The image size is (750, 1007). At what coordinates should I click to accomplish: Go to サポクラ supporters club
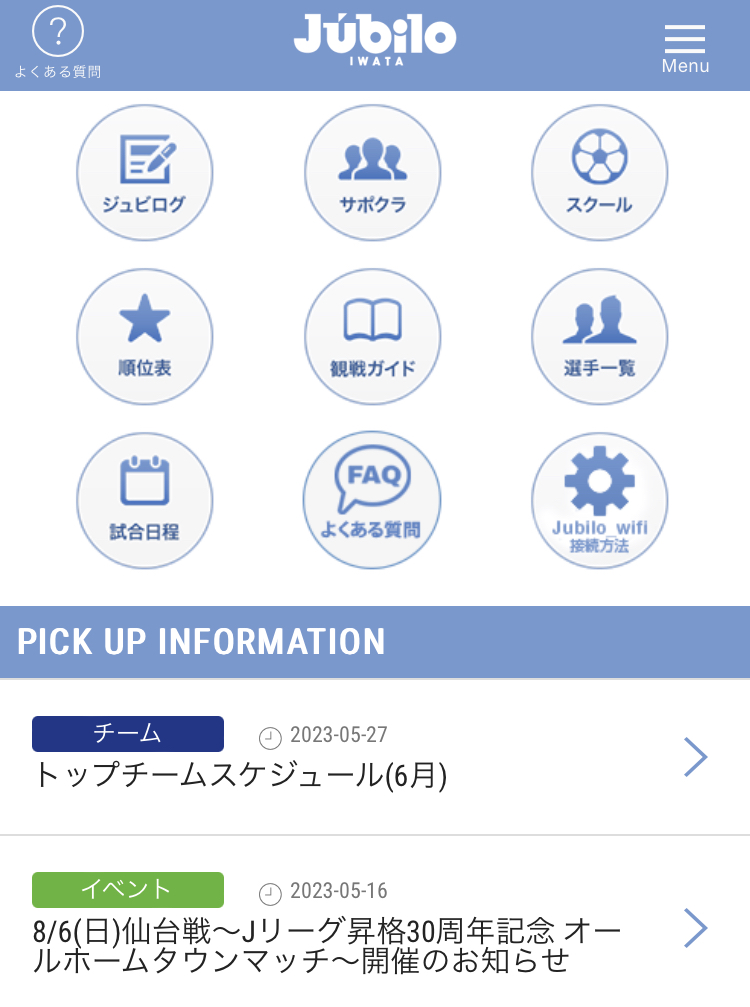click(x=372, y=173)
